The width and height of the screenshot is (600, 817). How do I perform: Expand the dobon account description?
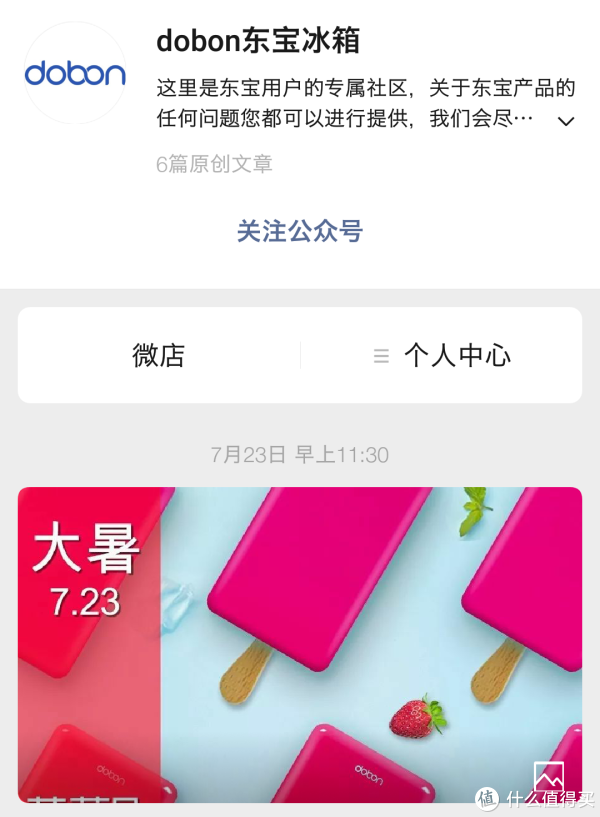tap(565, 122)
